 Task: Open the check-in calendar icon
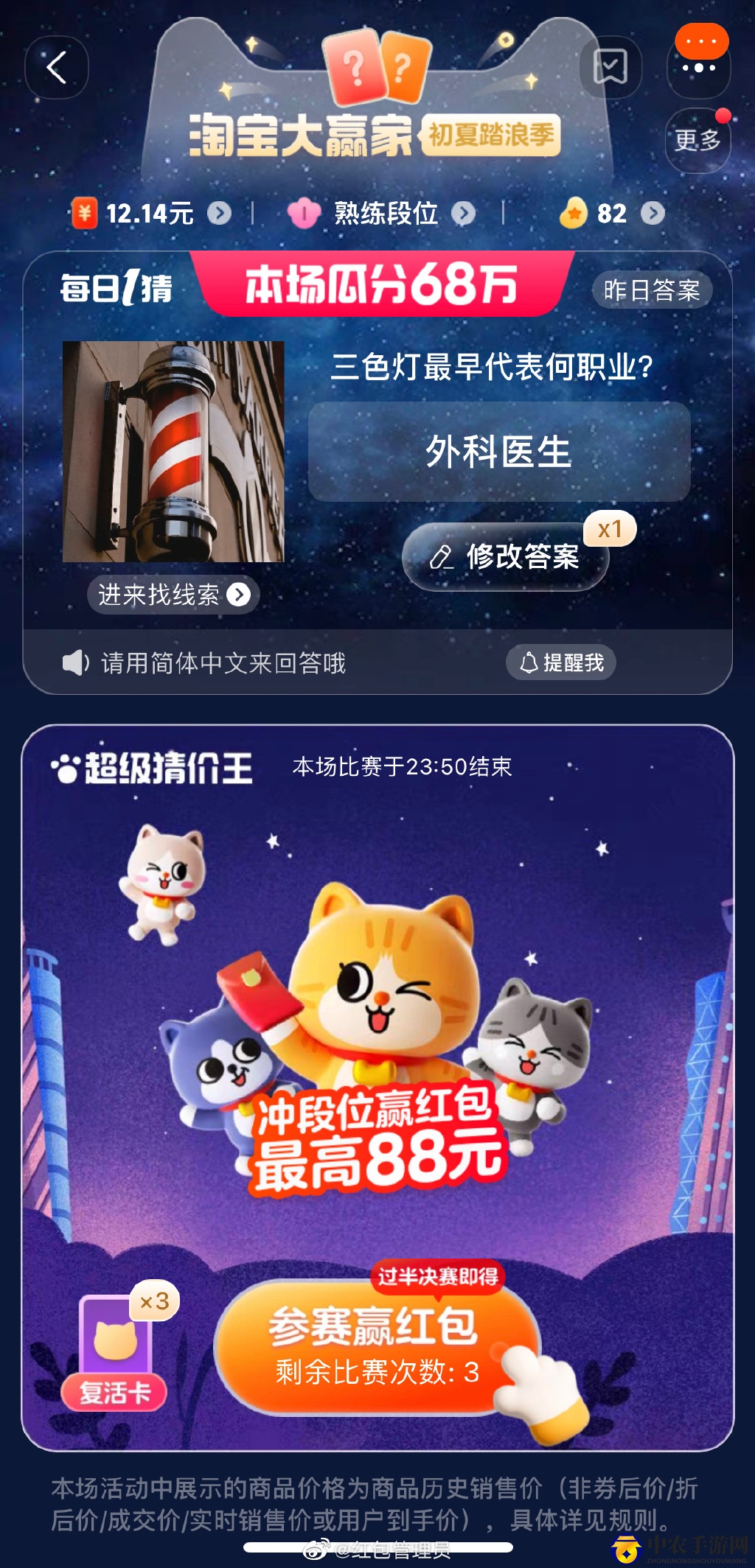[x=610, y=68]
